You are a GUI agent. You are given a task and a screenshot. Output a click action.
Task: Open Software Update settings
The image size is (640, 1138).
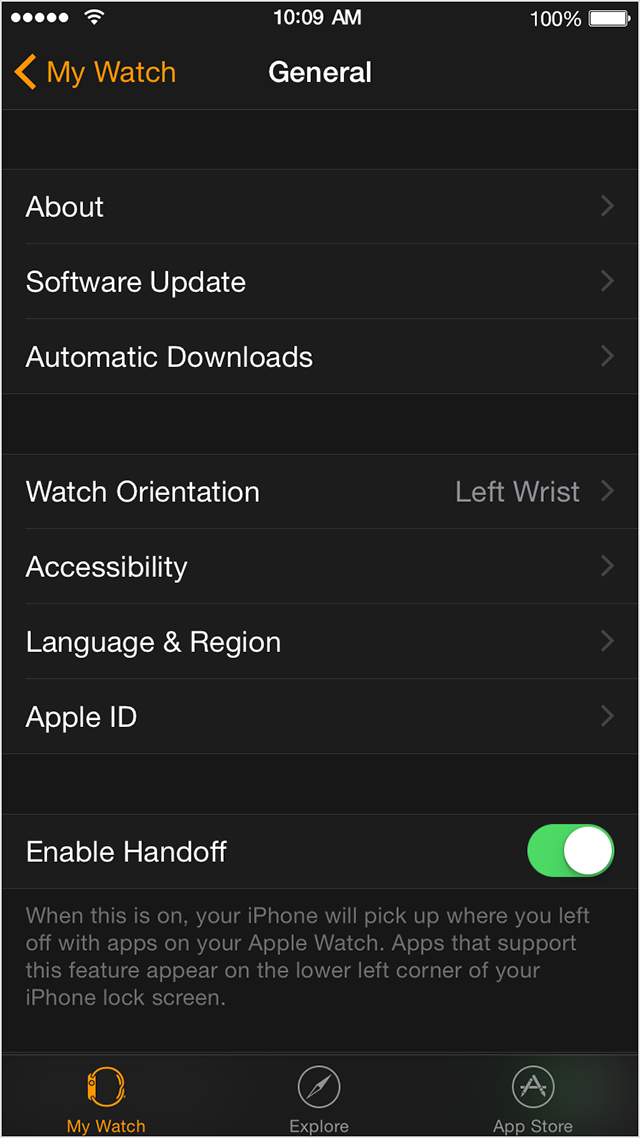320,282
